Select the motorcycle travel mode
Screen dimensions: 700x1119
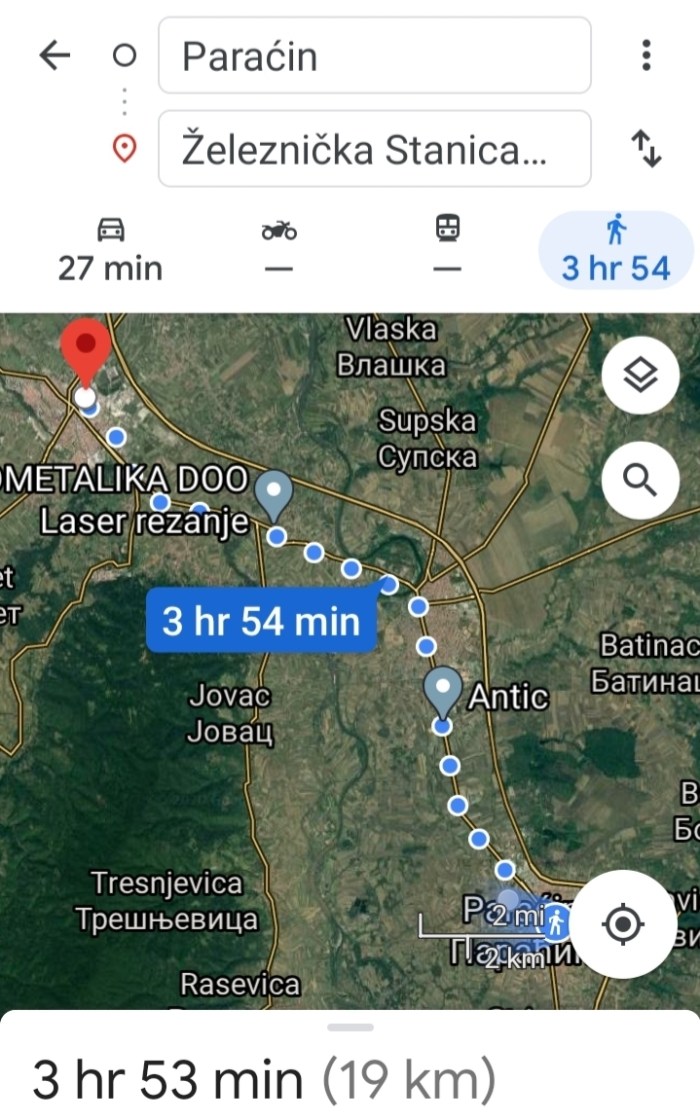pyautogui.click(x=279, y=249)
